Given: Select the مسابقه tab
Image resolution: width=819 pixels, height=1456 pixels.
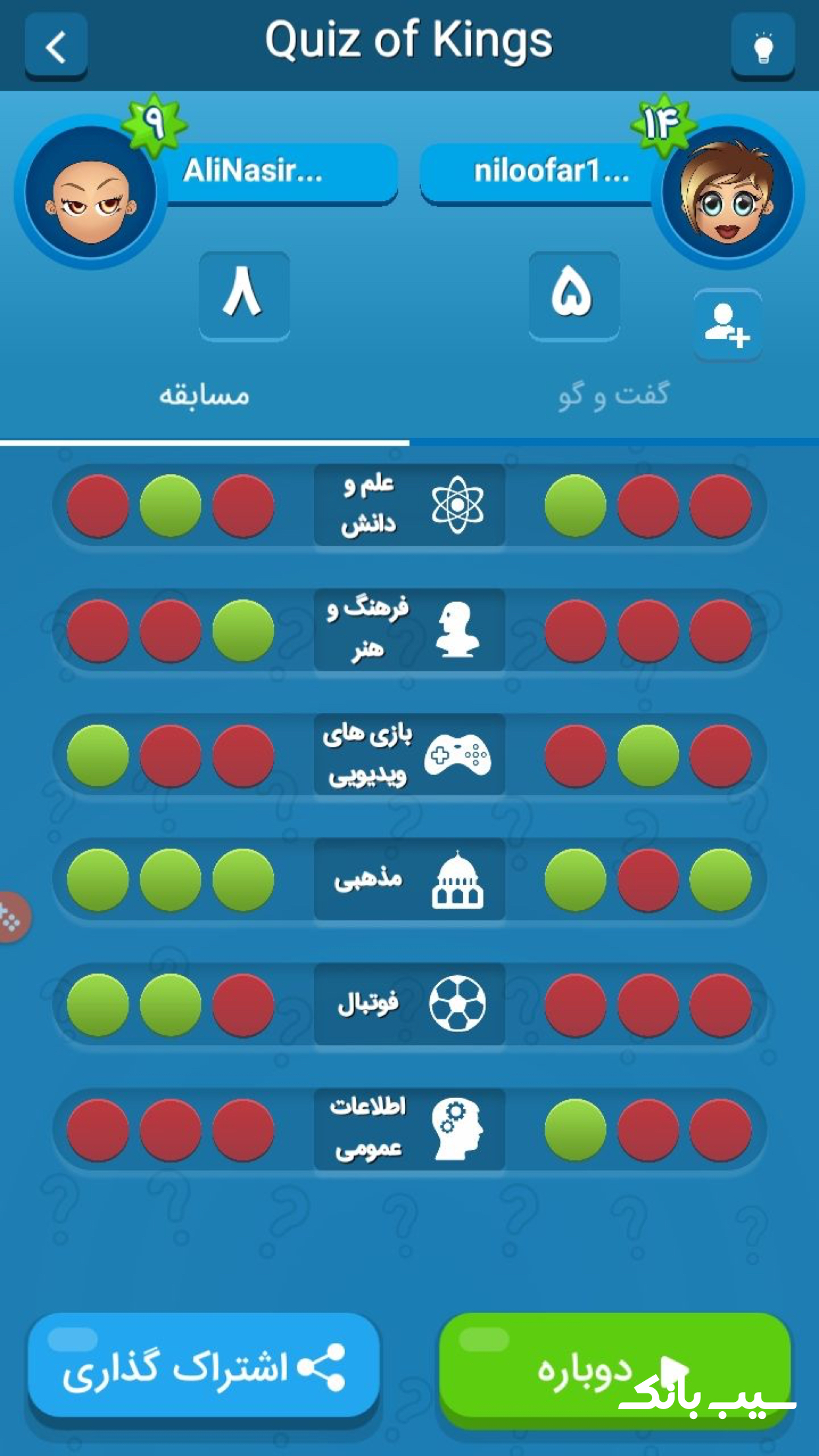Looking at the screenshot, I should (204, 394).
